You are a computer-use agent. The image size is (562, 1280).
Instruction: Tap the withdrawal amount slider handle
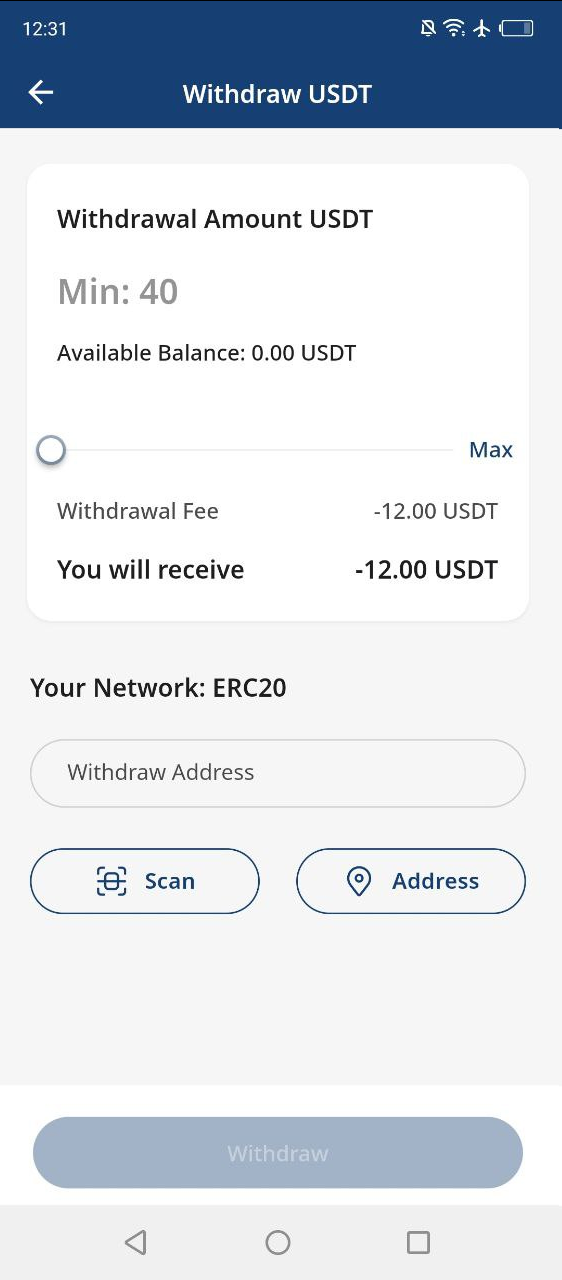pyautogui.click(x=51, y=451)
